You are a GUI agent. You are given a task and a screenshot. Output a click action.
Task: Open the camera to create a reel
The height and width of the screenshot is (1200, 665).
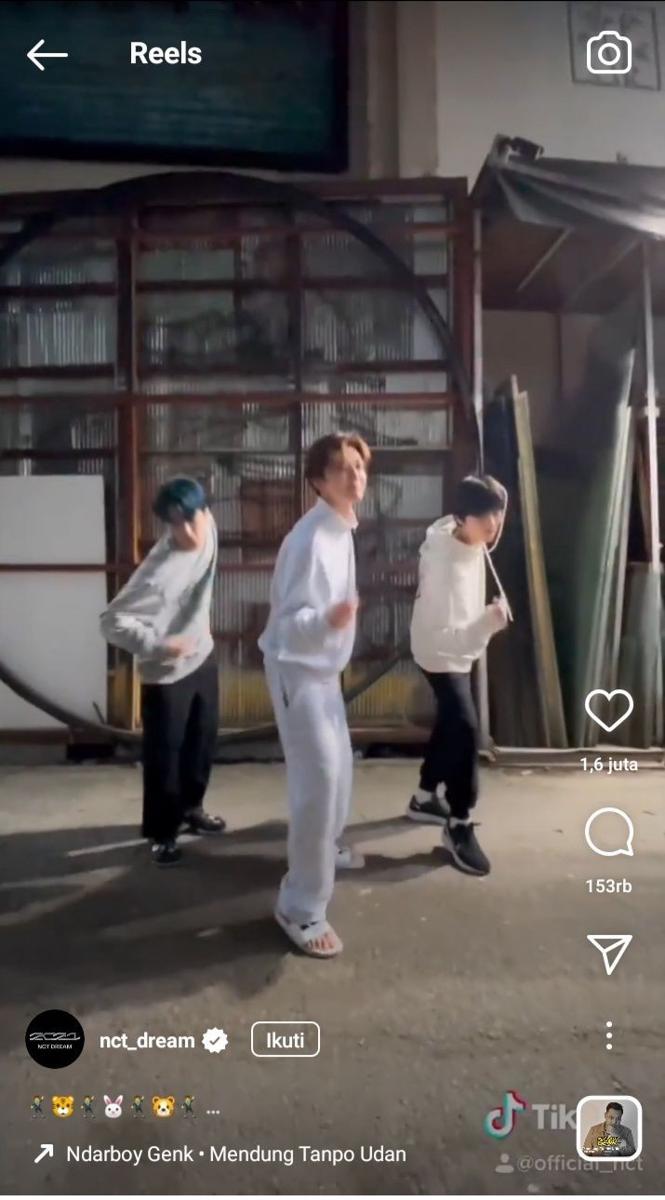coord(609,53)
